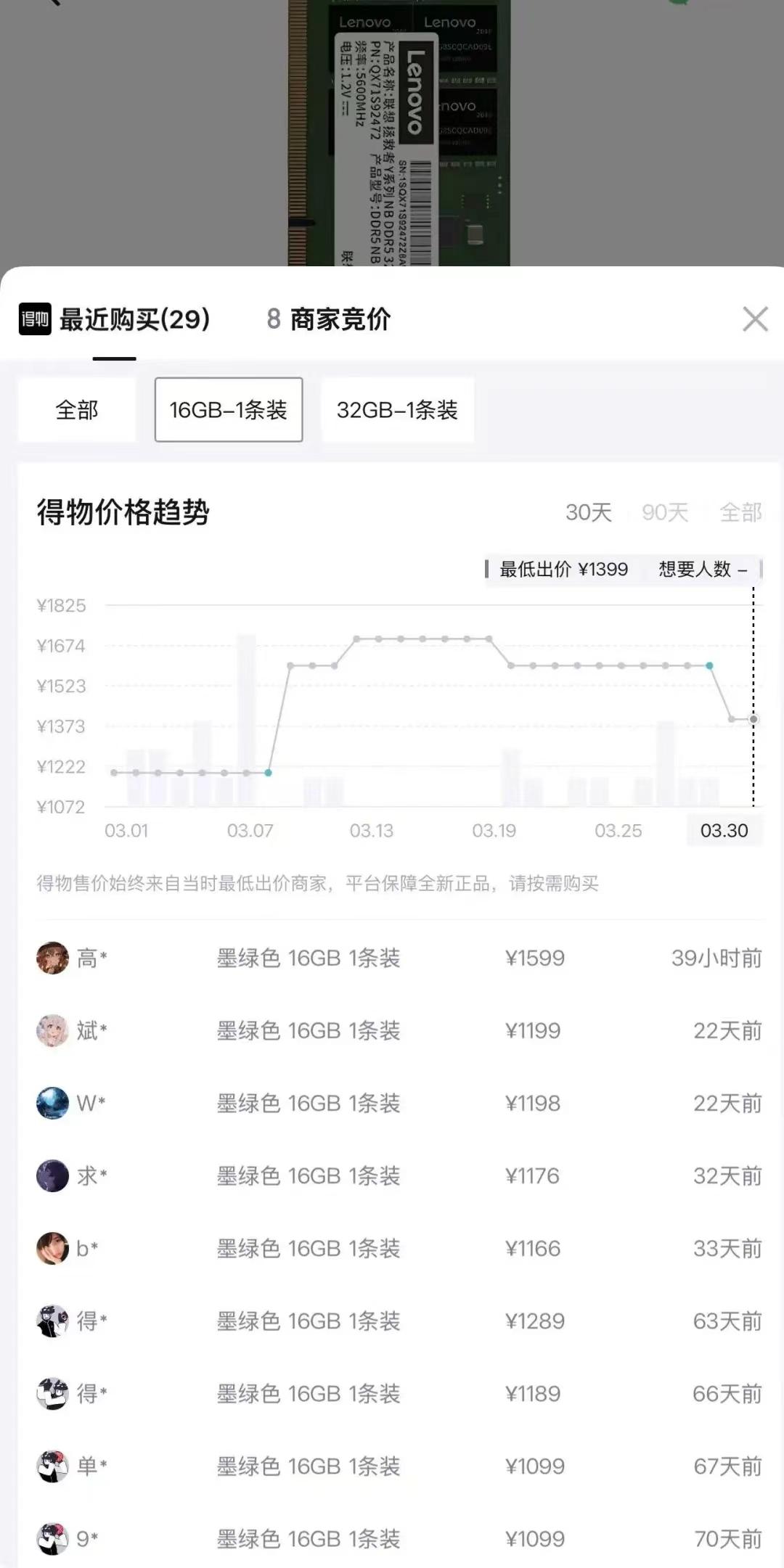The width and height of the screenshot is (784, 1568).
Task: Click the 03.30 date marker
Action: click(724, 832)
